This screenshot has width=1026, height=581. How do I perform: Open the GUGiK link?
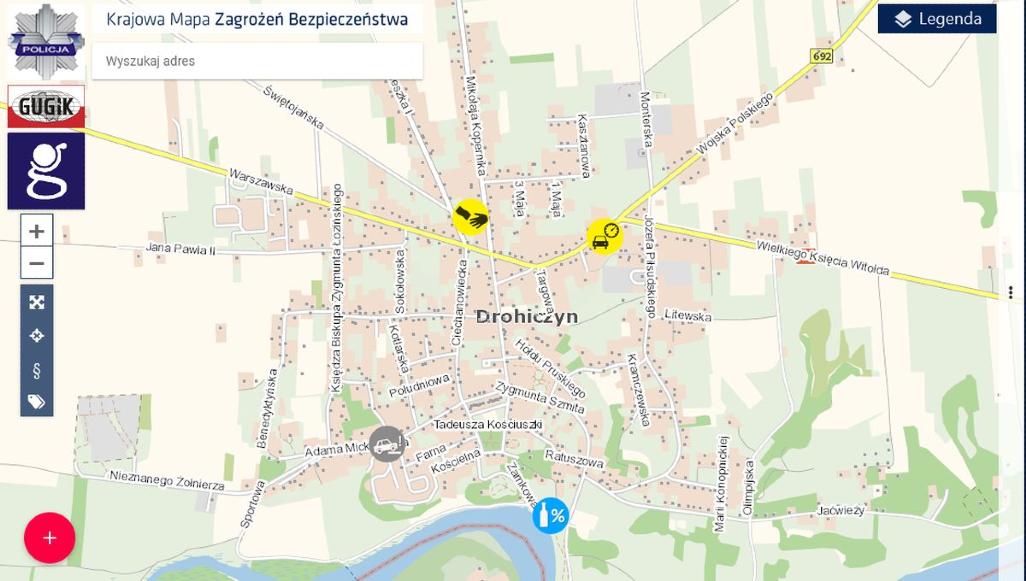pos(46,106)
